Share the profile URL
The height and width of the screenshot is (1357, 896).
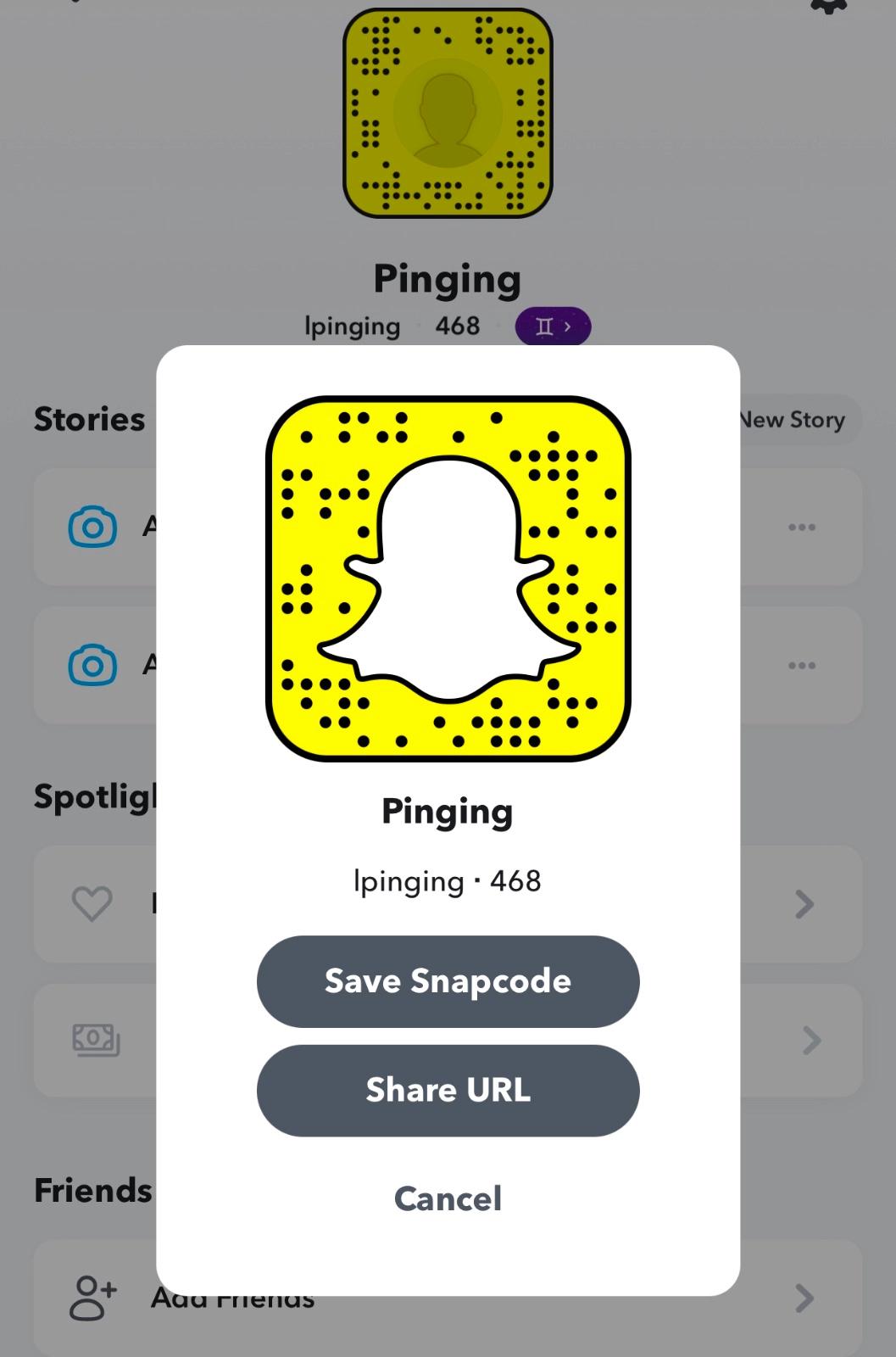pyautogui.click(x=448, y=1090)
